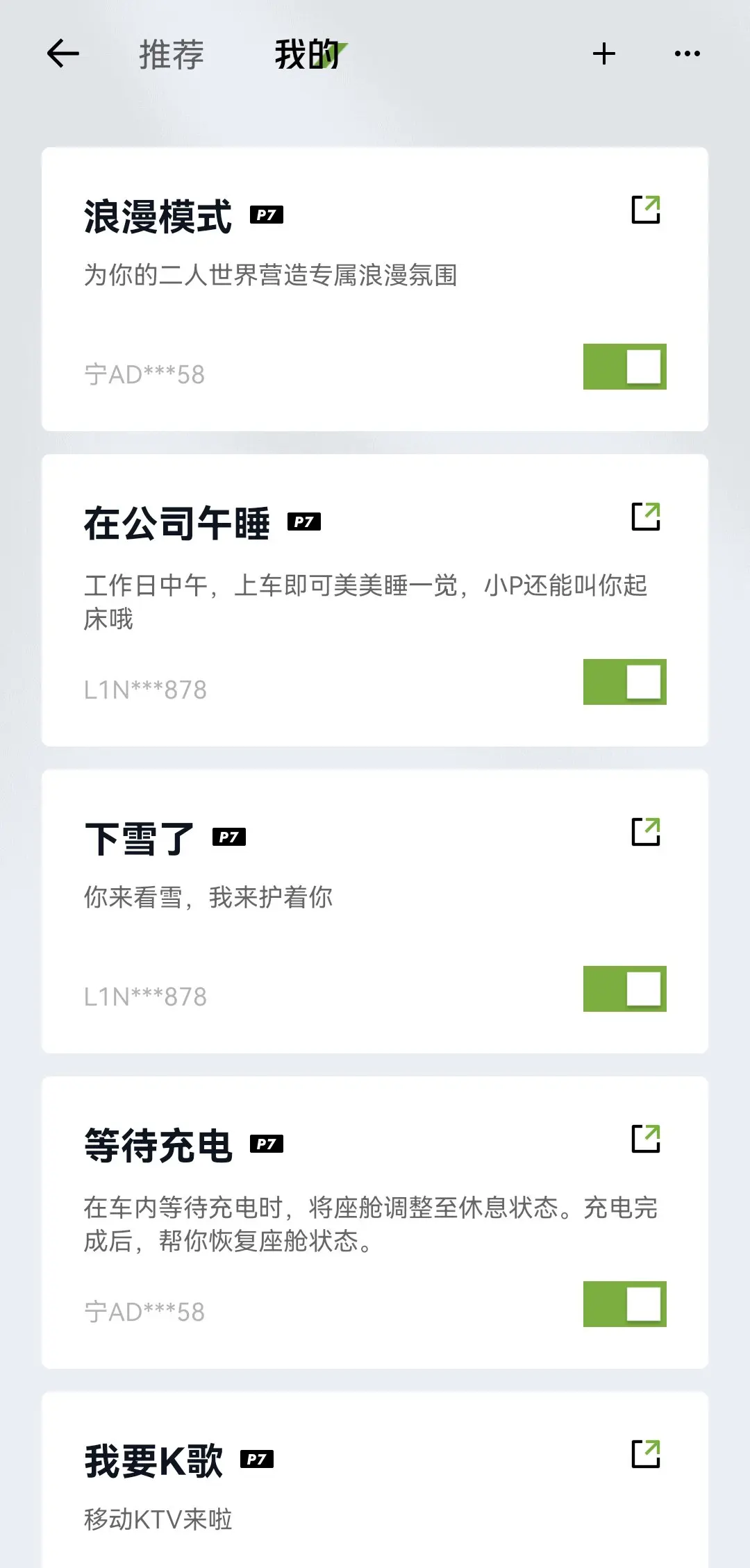The width and height of the screenshot is (750, 1568).
Task: Add a new scene with plus icon
Action: click(604, 53)
